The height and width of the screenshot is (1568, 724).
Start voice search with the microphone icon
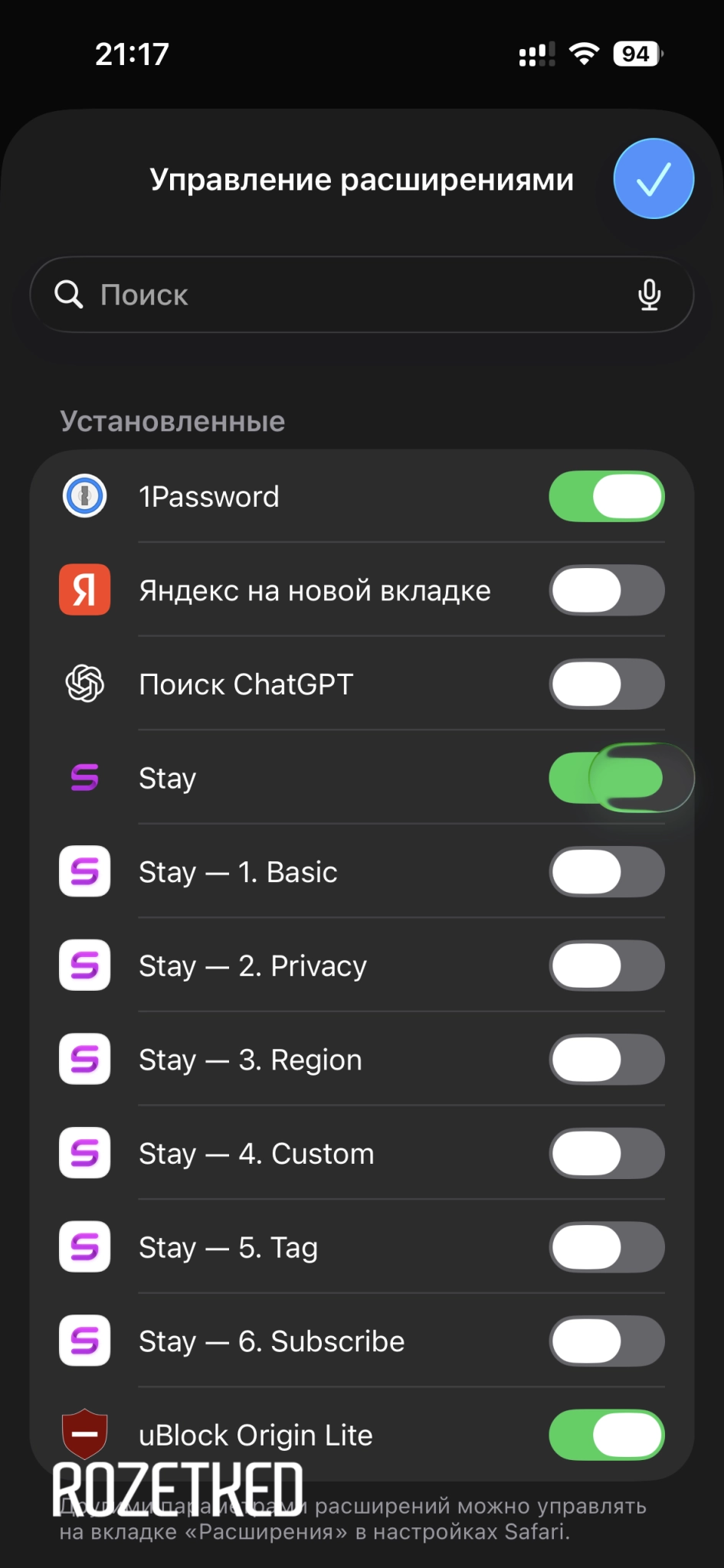coord(649,295)
